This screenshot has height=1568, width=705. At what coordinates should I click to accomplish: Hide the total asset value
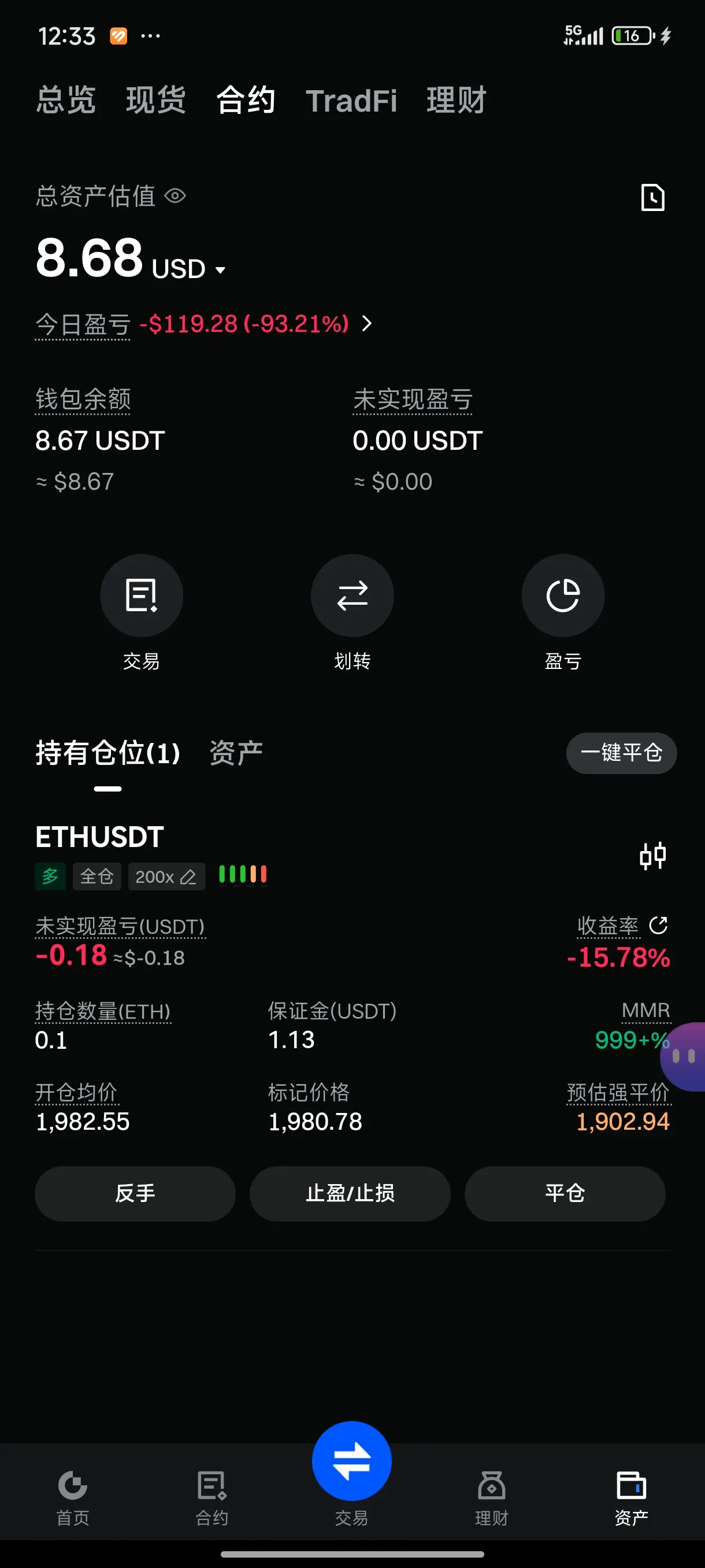(x=175, y=196)
